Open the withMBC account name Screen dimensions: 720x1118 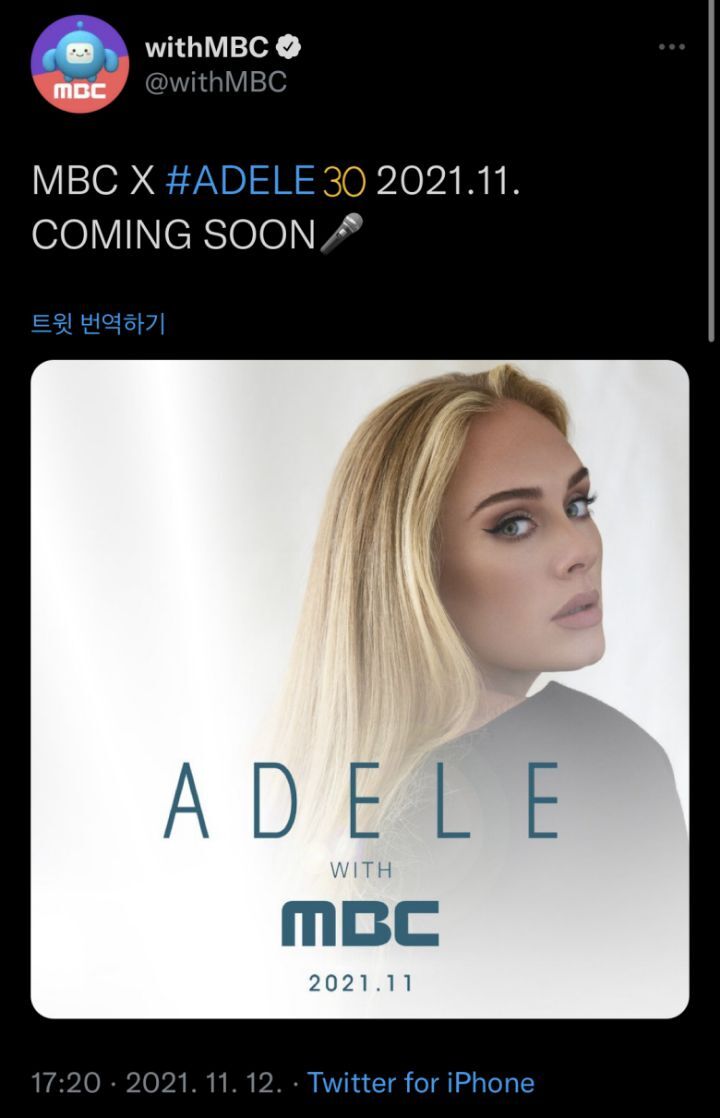(x=208, y=46)
